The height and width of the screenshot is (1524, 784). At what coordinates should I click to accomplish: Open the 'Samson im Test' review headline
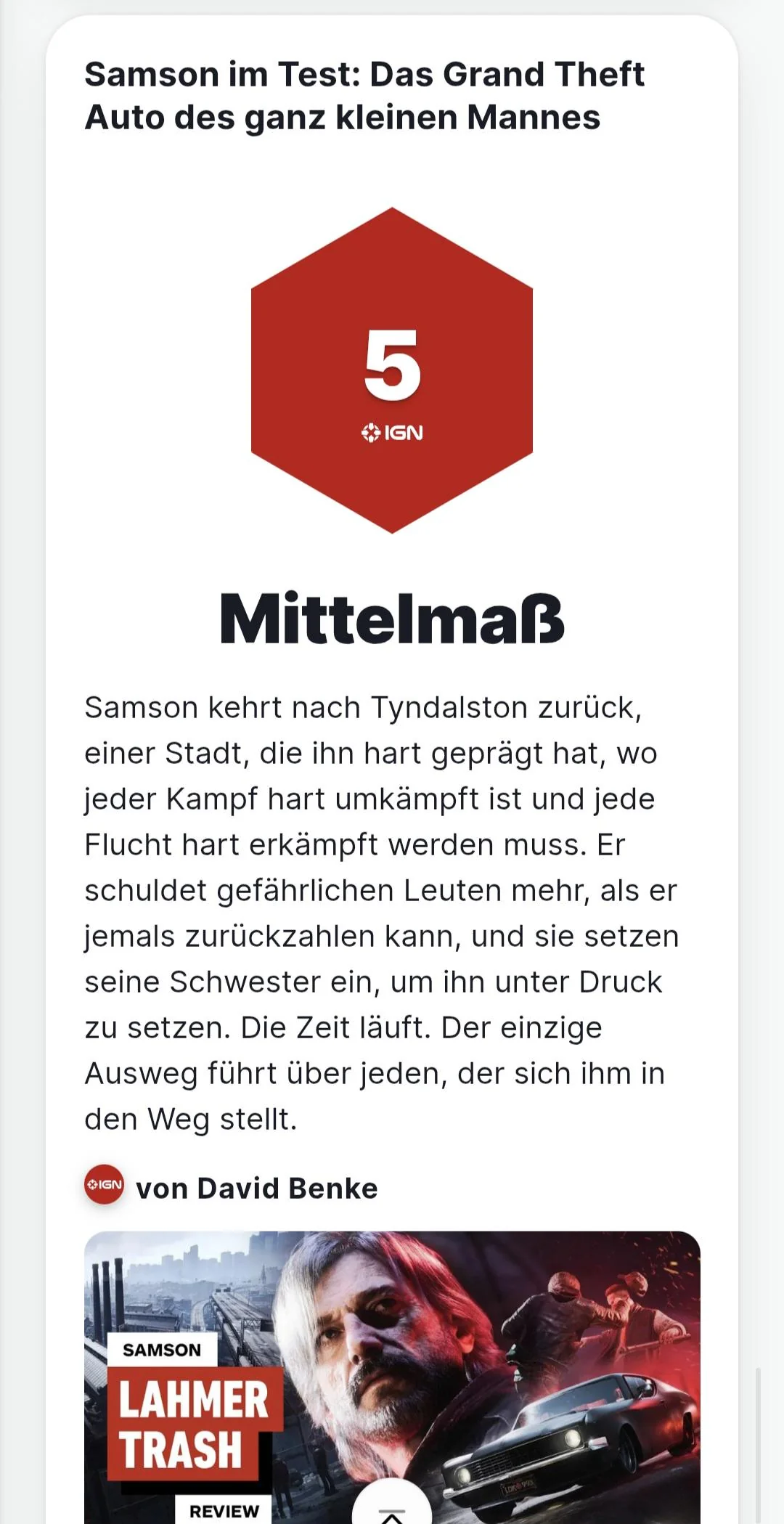pos(363,96)
